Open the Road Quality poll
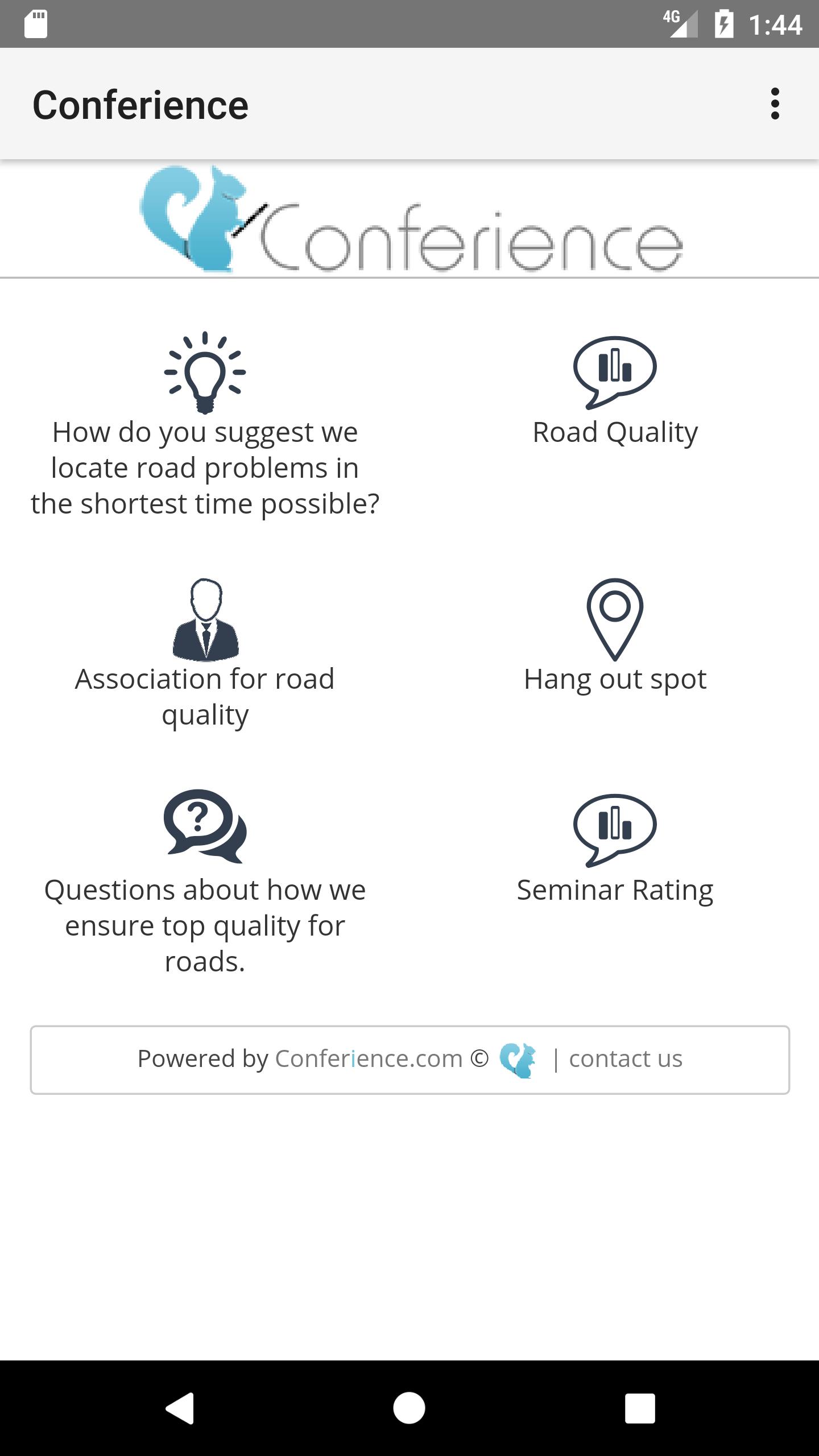The height and width of the screenshot is (1456, 819). (615, 392)
